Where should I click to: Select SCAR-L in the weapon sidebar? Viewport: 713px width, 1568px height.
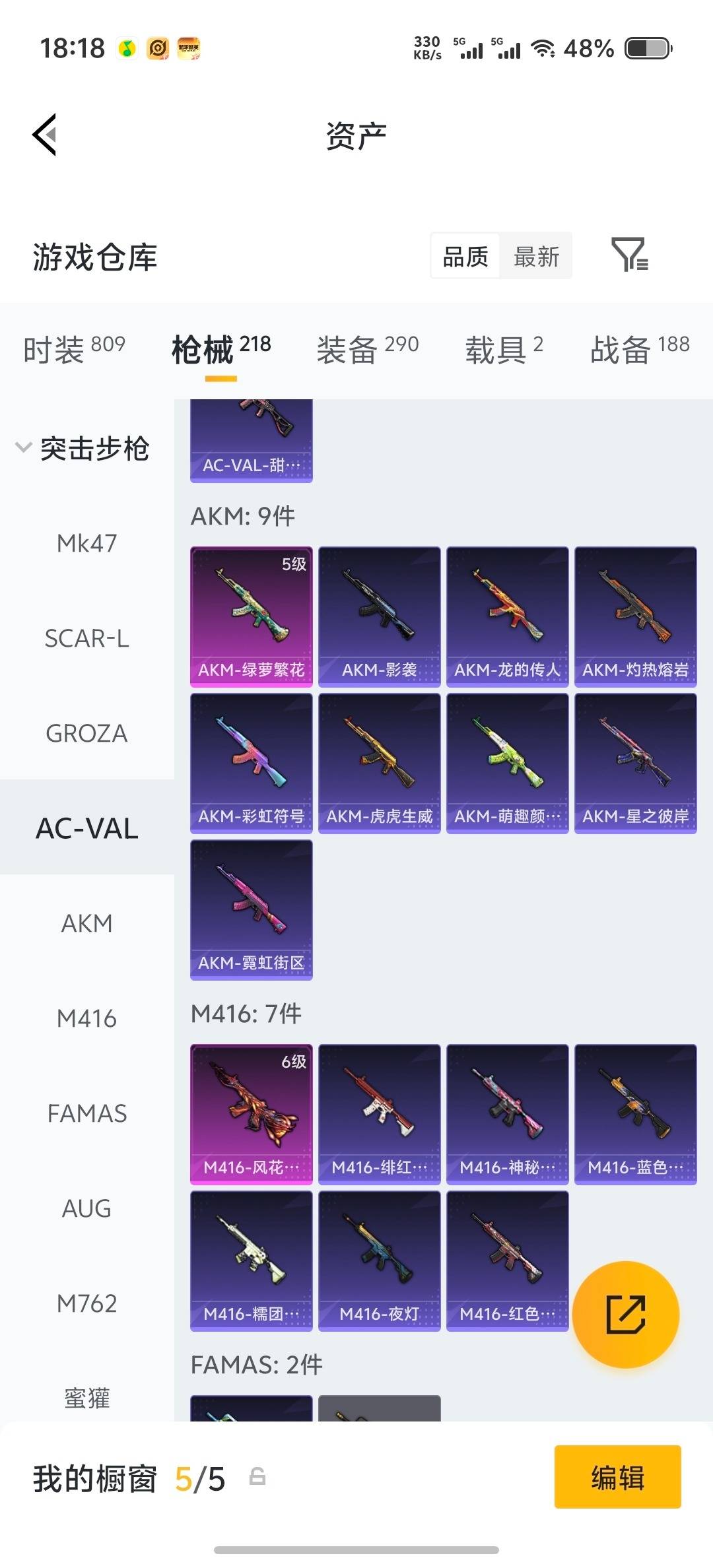click(x=86, y=639)
